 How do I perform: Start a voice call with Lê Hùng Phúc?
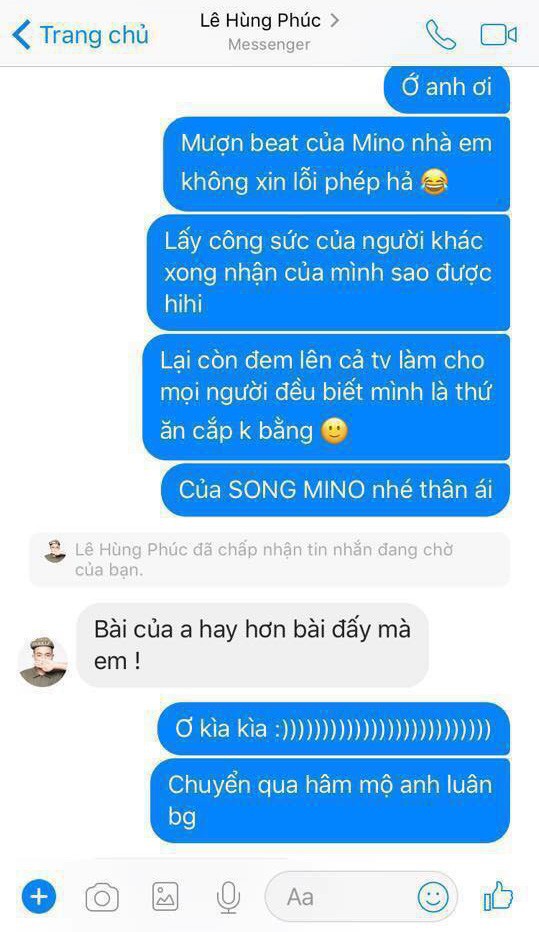tap(440, 35)
